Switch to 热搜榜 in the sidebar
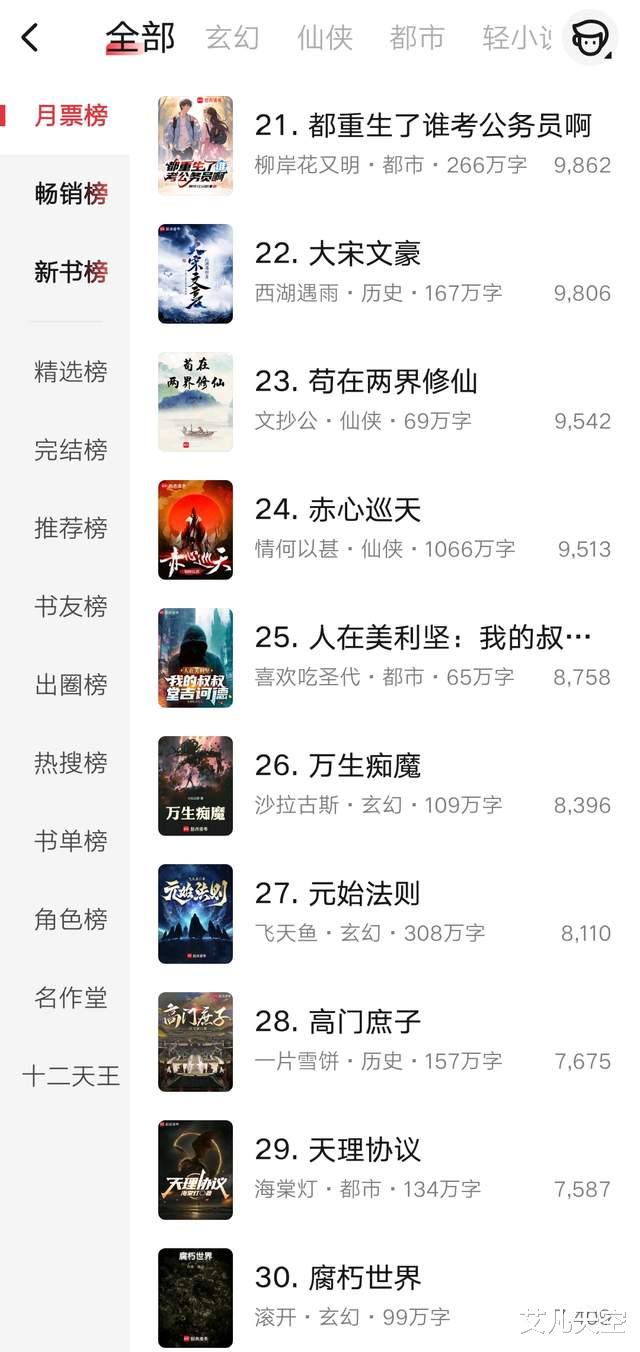The width and height of the screenshot is (640, 1352). click(x=70, y=763)
